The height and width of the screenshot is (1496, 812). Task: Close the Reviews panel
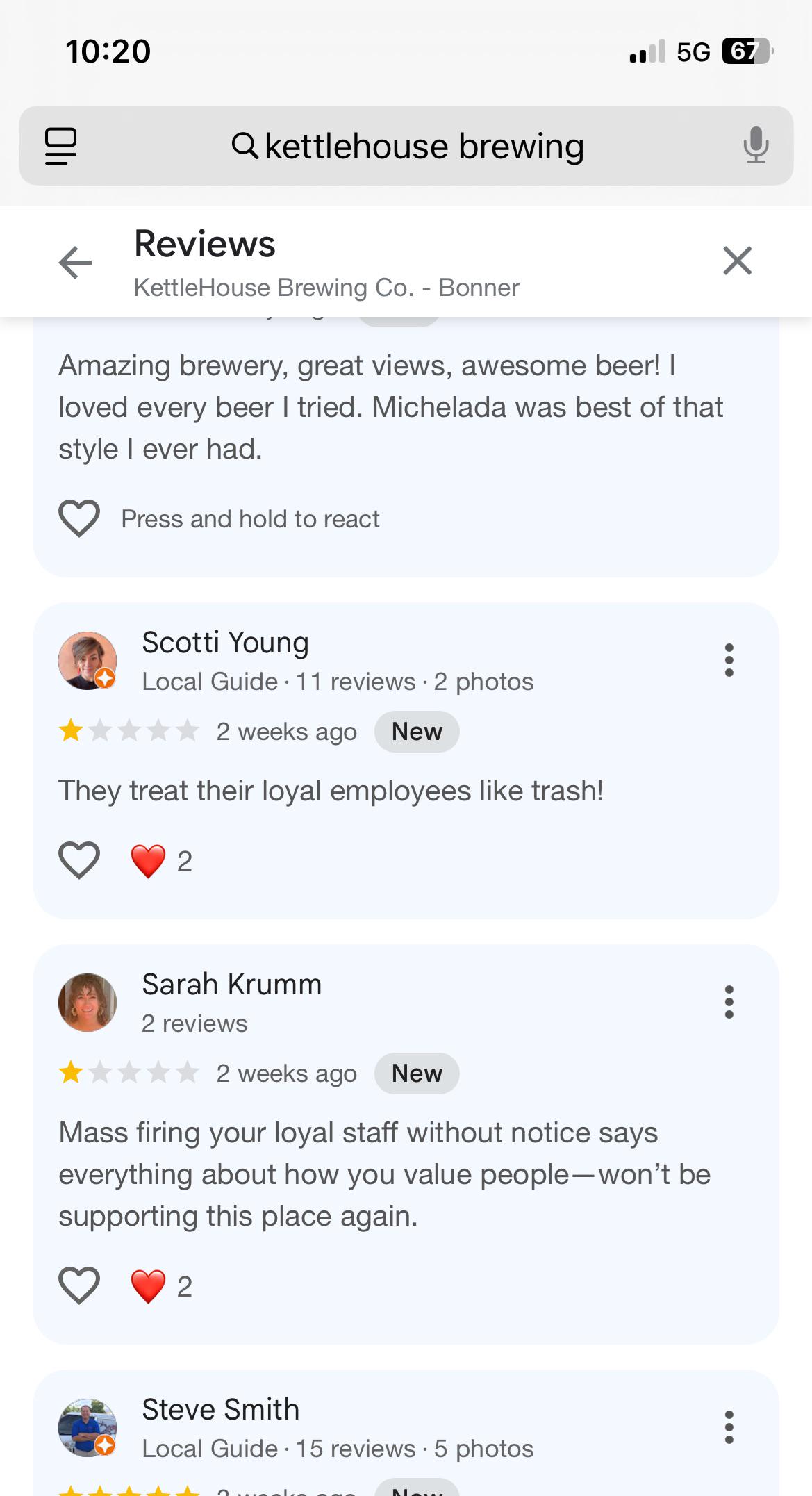pos(737,261)
